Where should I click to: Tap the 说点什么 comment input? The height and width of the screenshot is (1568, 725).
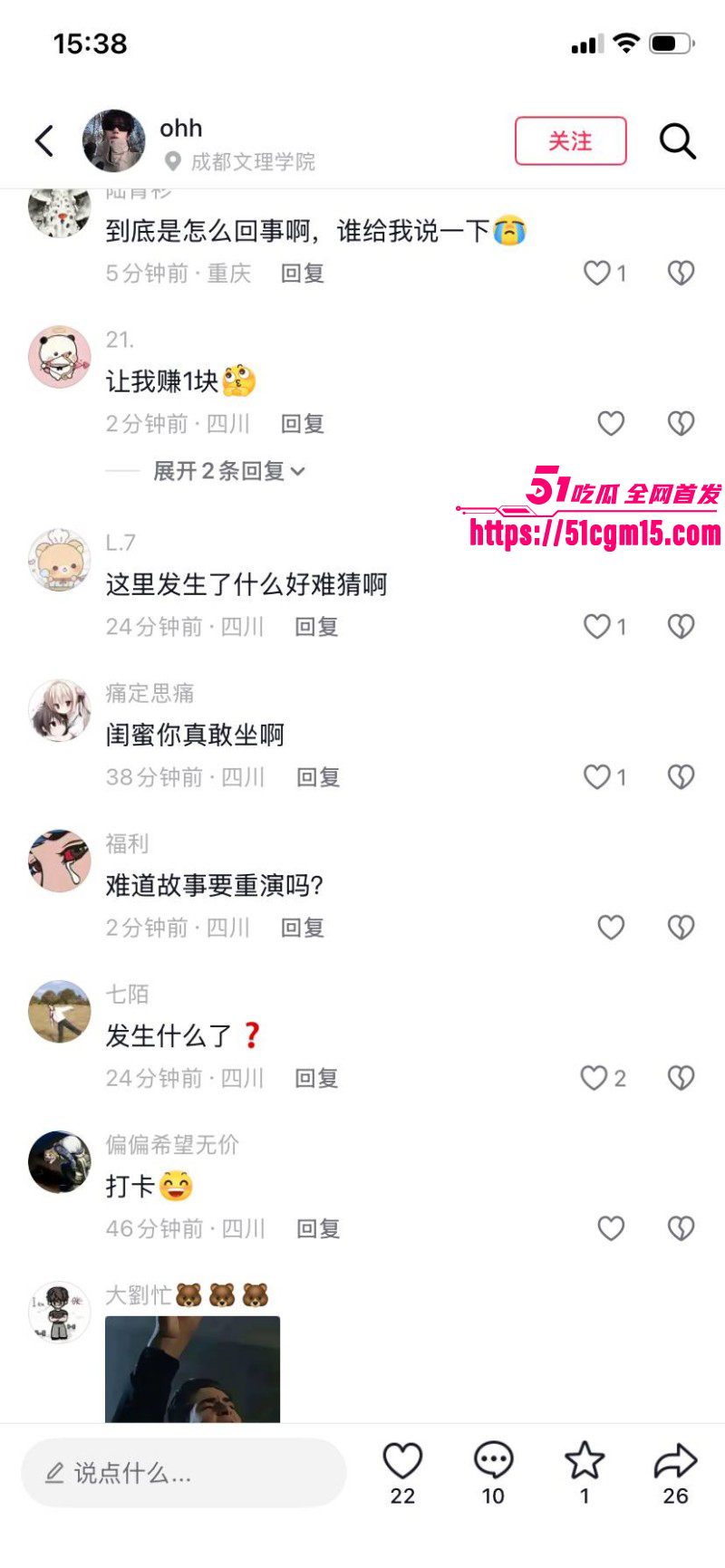(x=184, y=1473)
